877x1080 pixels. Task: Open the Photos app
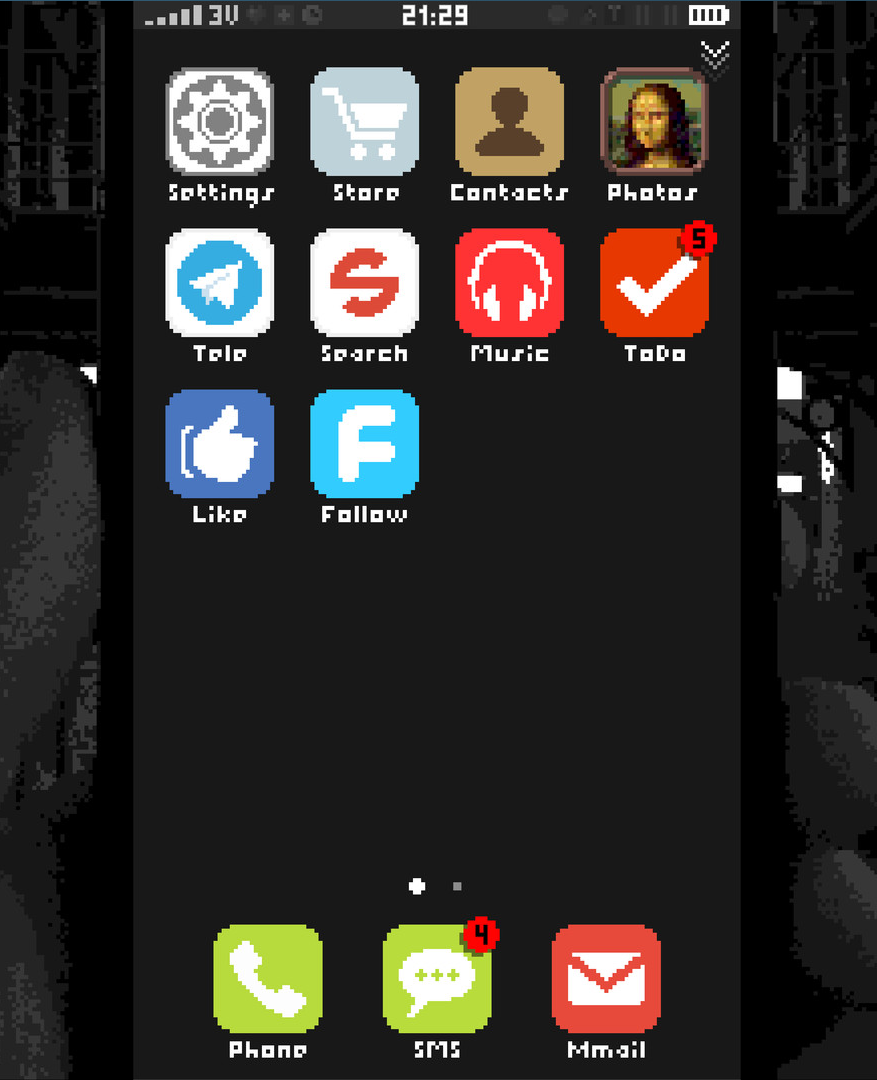click(x=654, y=121)
